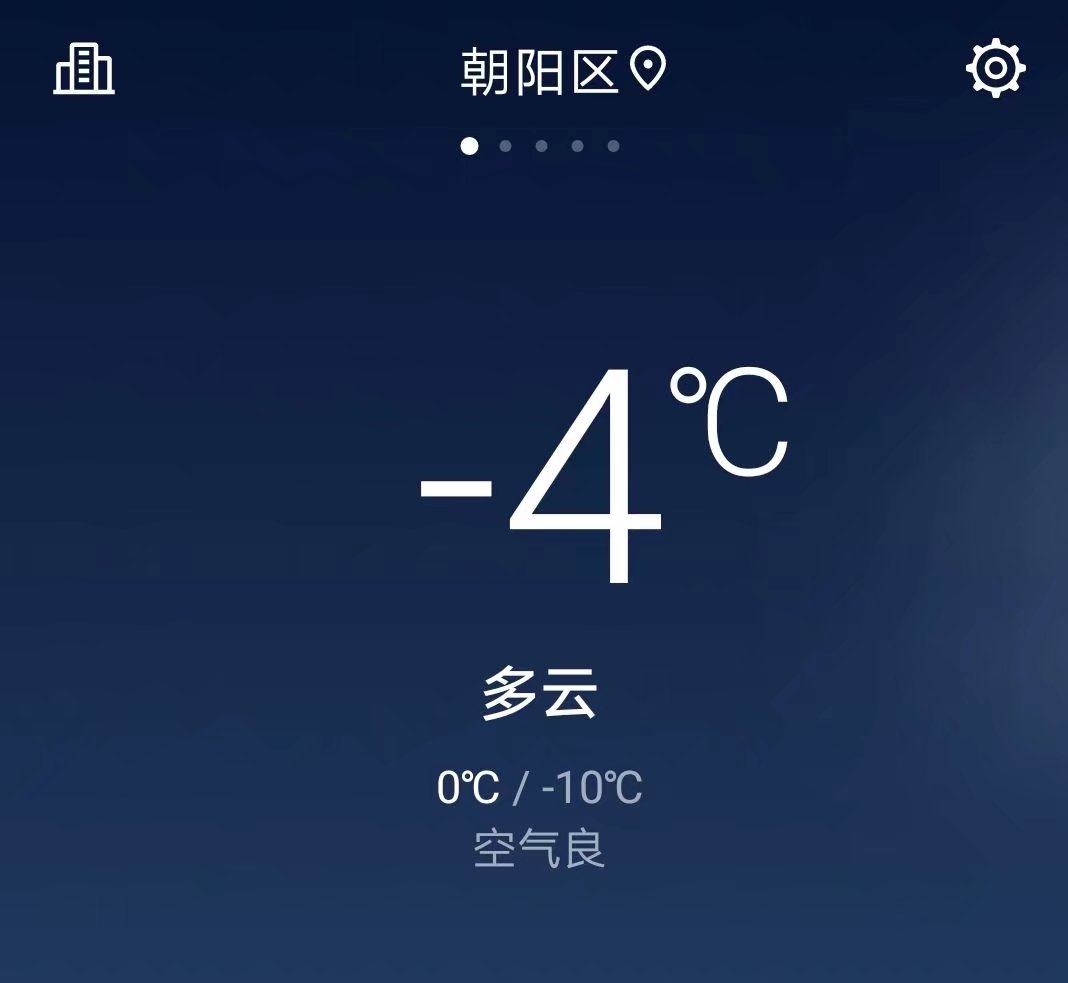
Task: Open the city management buildings icon
Action: click(84, 69)
